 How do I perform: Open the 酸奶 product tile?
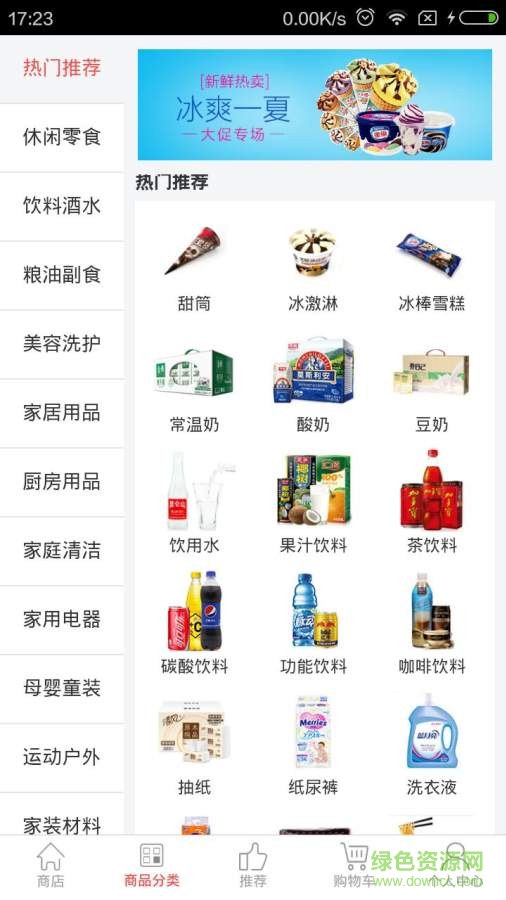click(313, 385)
